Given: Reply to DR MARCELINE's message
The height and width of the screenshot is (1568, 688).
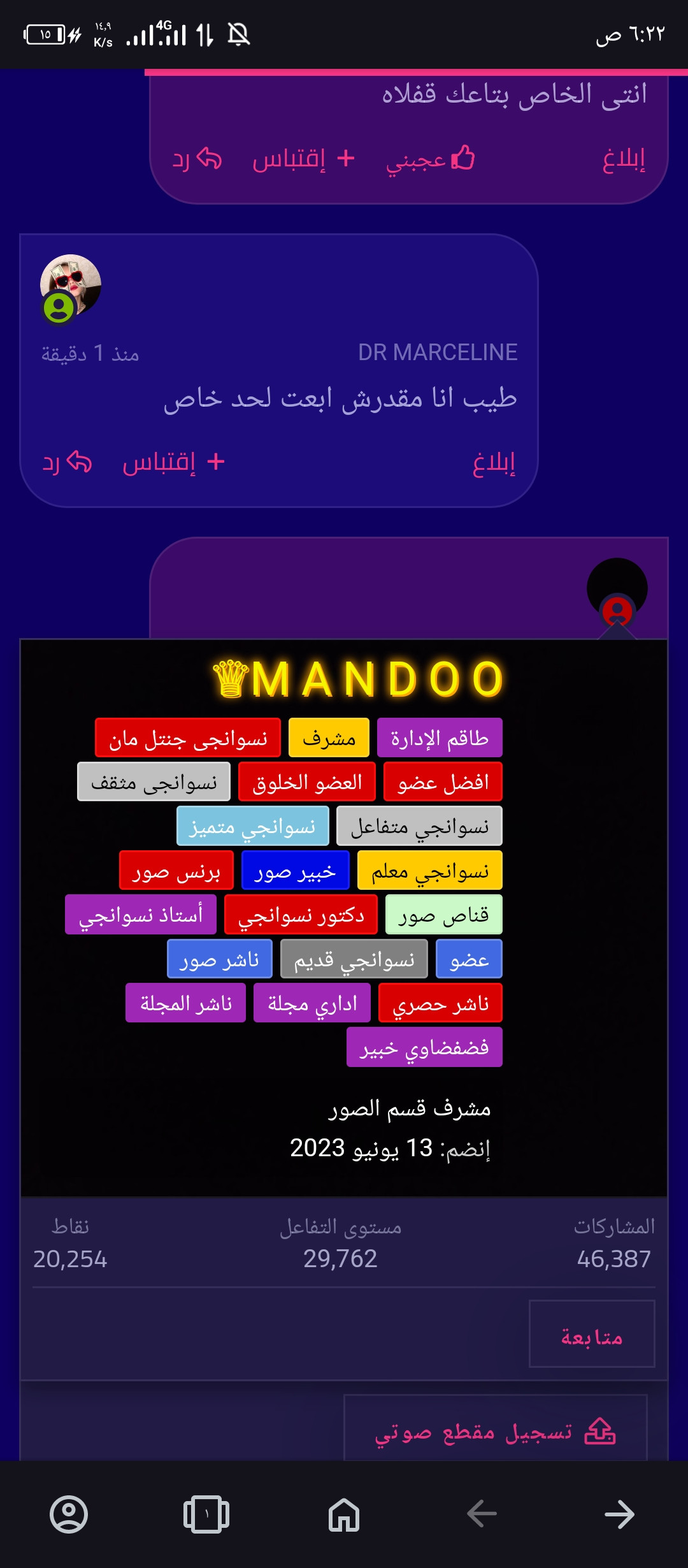Looking at the screenshot, I should [67, 462].
